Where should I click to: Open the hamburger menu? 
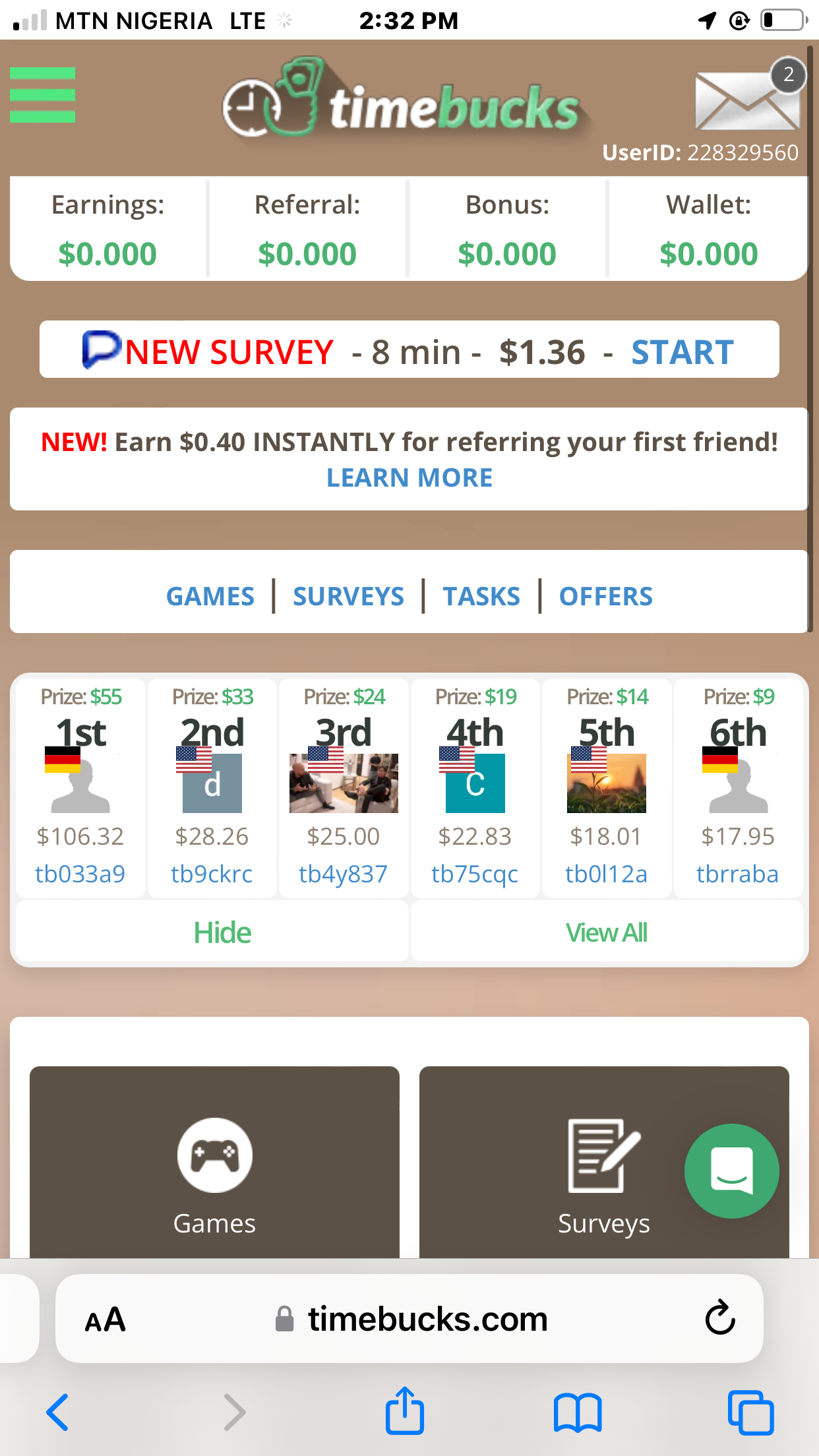(x=42, y=95)
